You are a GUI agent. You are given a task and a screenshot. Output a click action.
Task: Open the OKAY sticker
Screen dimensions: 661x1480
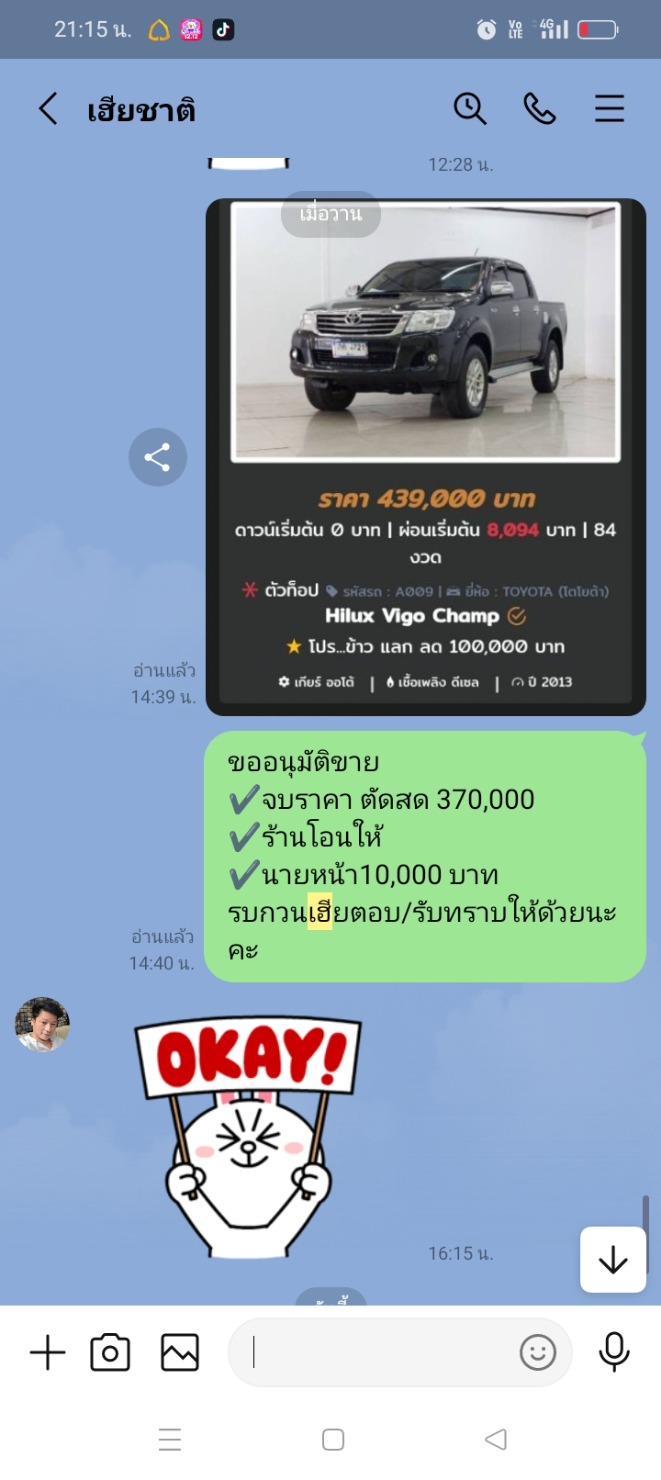[247, 1136]
